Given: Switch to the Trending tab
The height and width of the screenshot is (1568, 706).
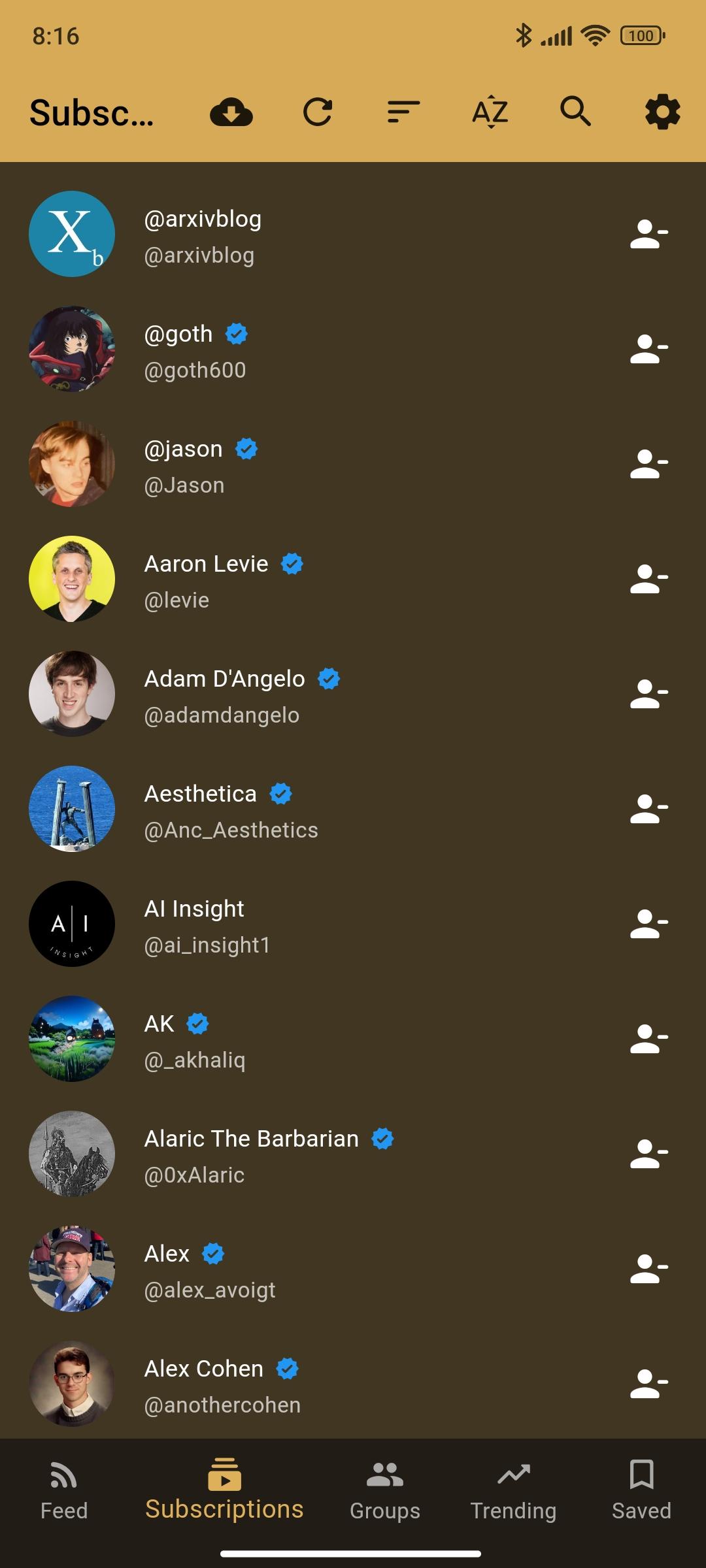Looking at the screenshot, I should click(x=513, y=1491).
